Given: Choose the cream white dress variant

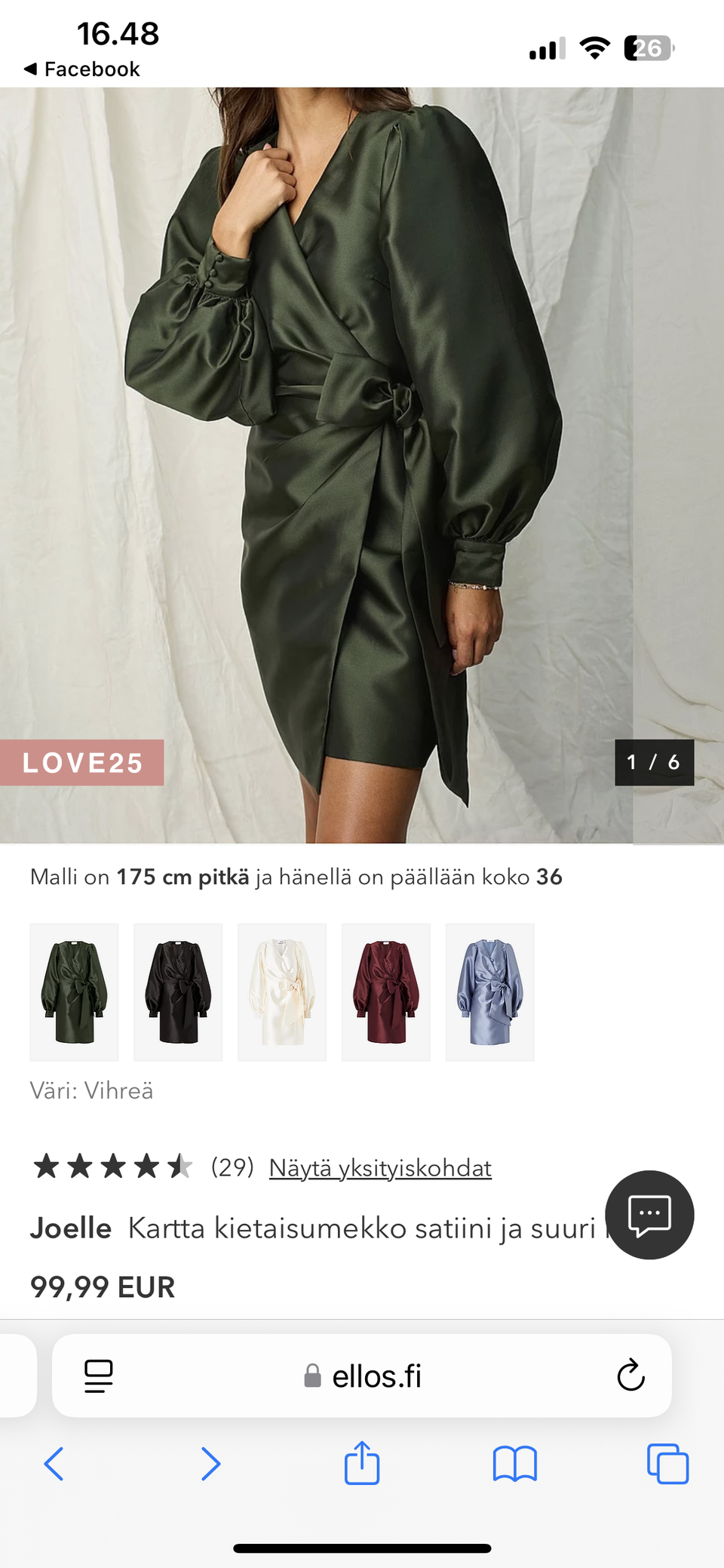Looking at the screenshot, I should point(282,992).
